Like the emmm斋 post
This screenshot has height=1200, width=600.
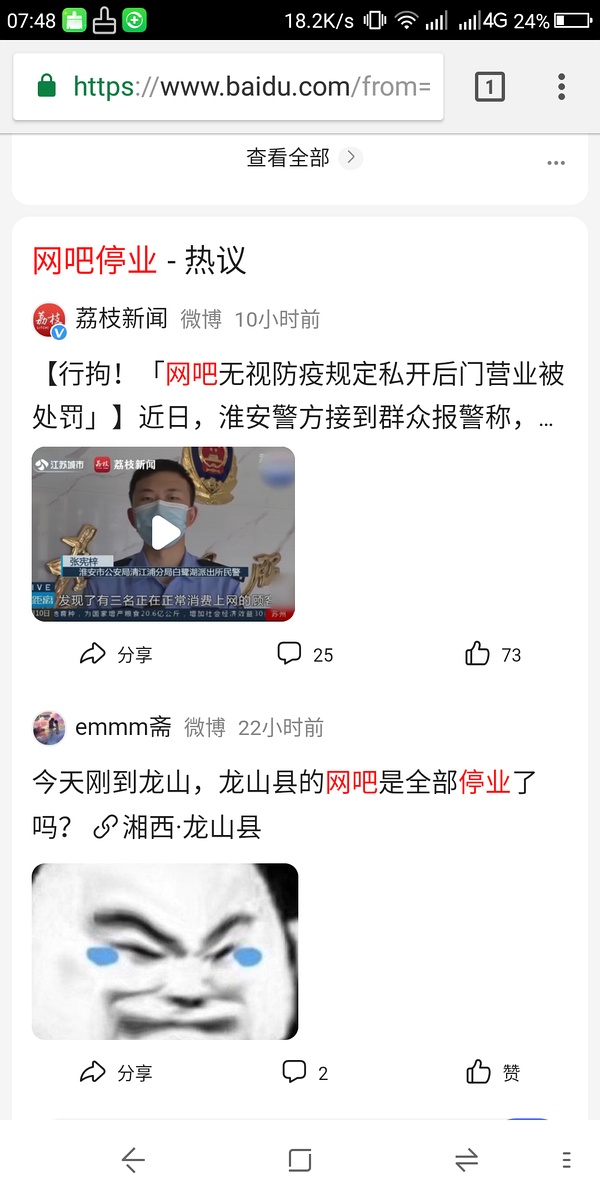click(493, 1072)
